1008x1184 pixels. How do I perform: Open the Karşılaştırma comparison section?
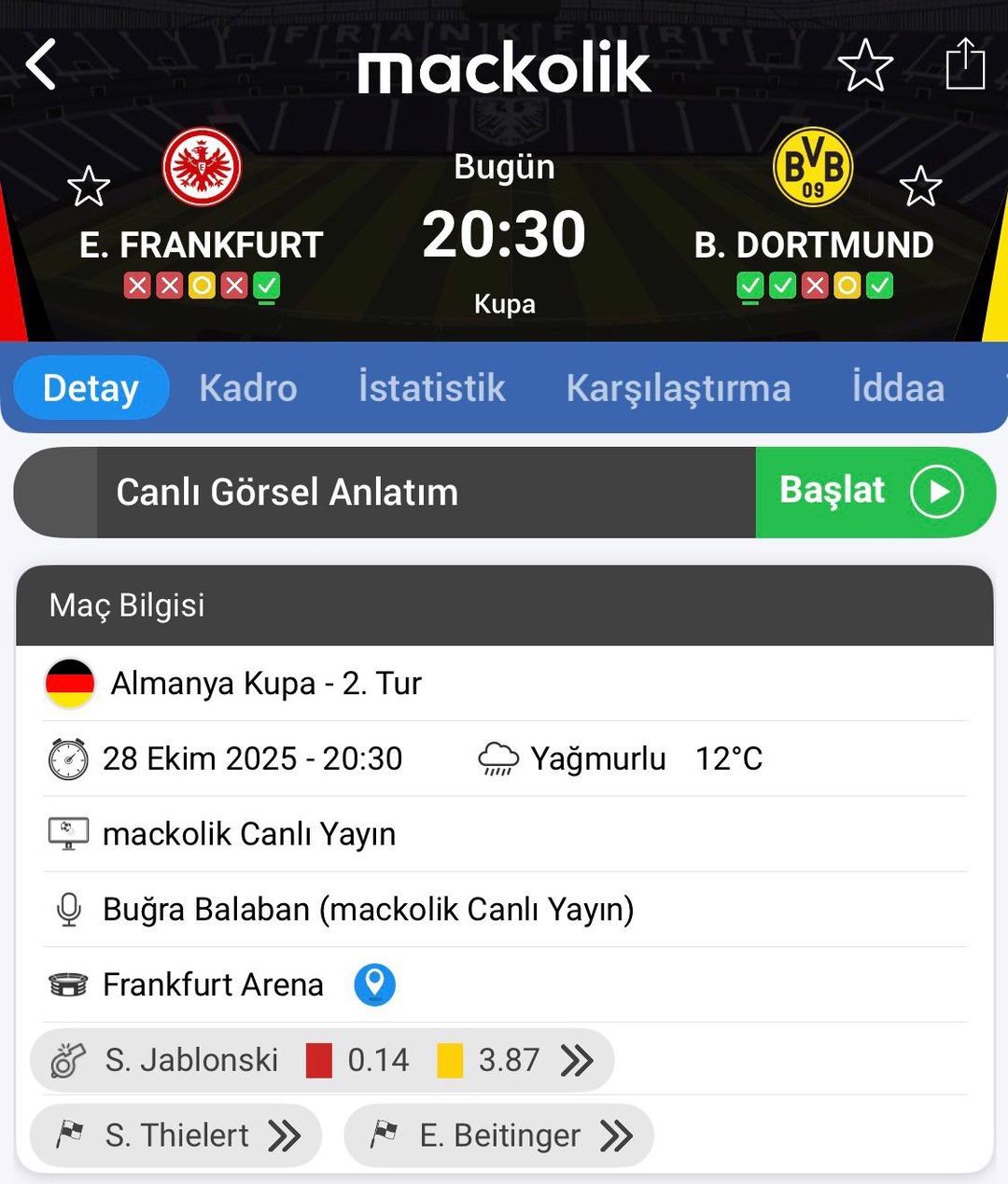(679, 388)
